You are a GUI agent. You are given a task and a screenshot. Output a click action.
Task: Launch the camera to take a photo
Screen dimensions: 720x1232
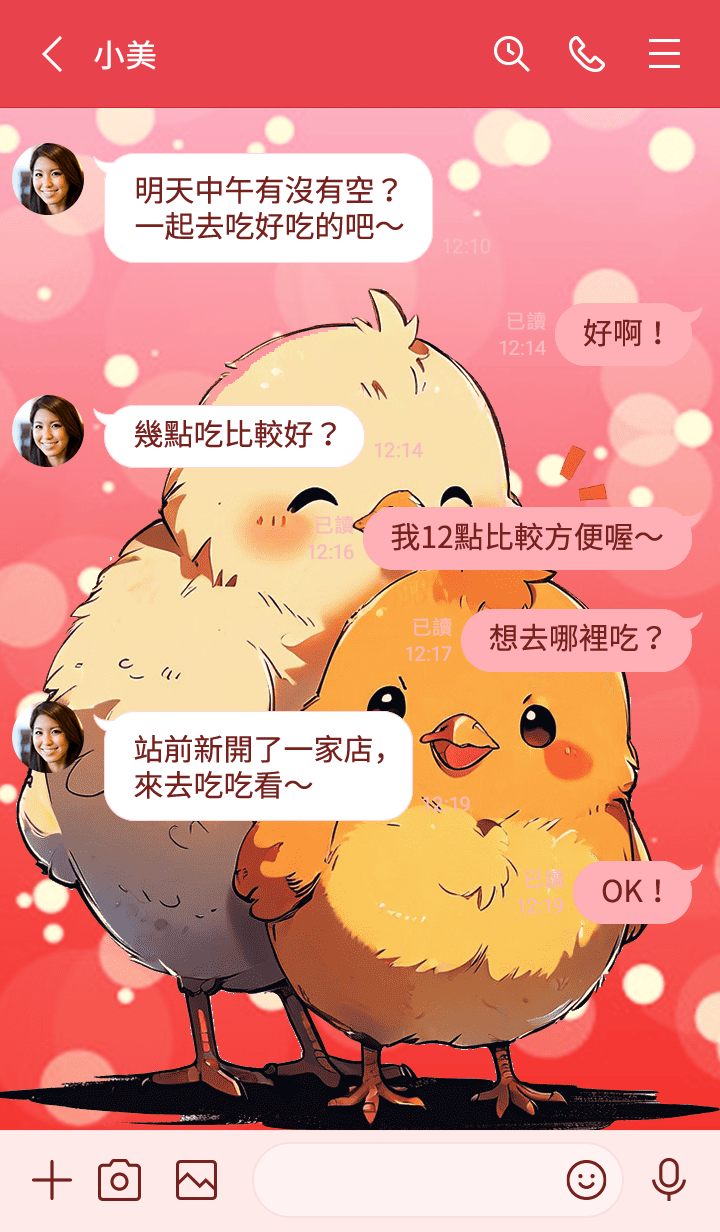tap(119, 1181)
